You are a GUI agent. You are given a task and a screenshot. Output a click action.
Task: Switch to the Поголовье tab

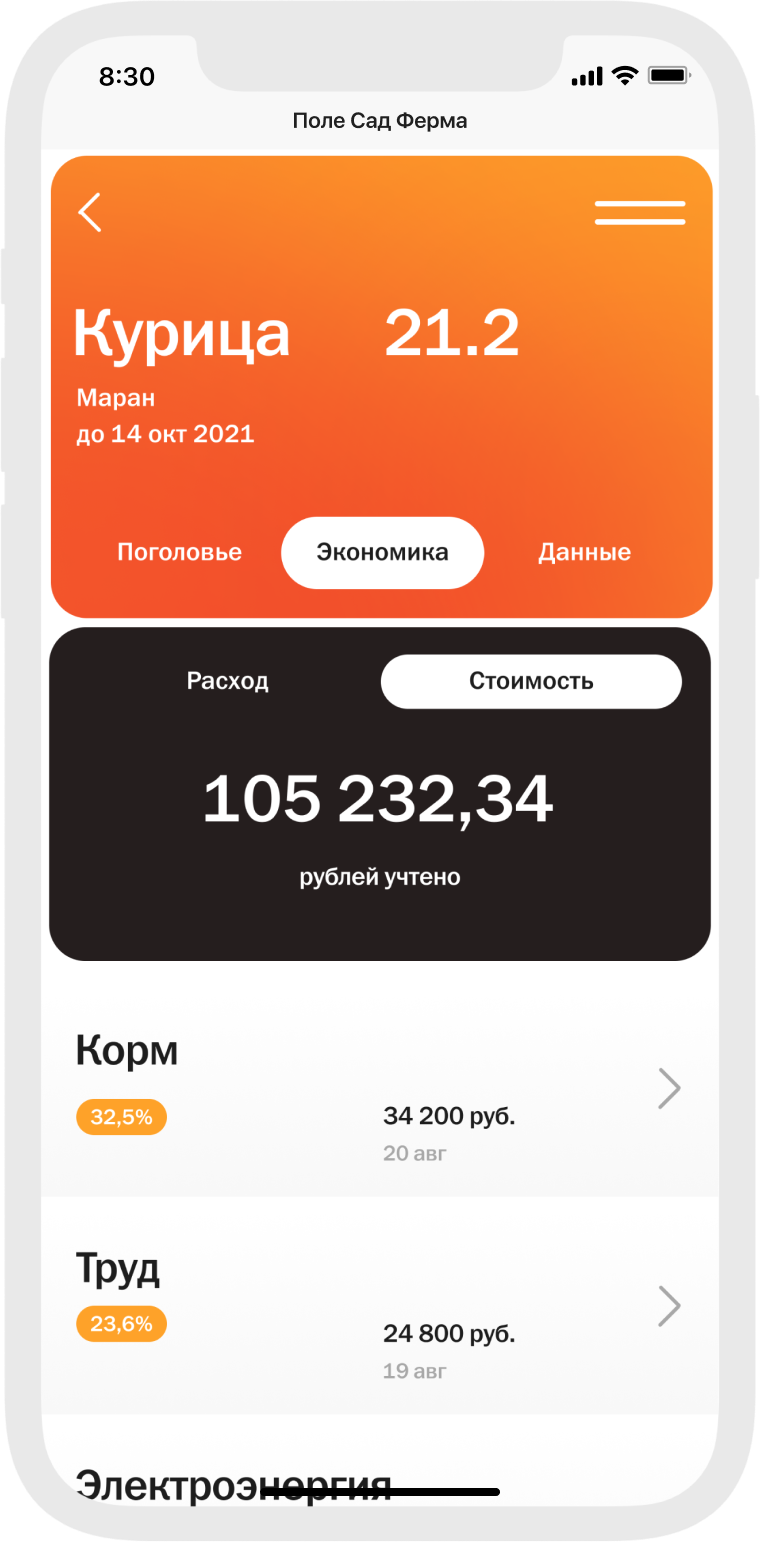(x=180, y=552)
